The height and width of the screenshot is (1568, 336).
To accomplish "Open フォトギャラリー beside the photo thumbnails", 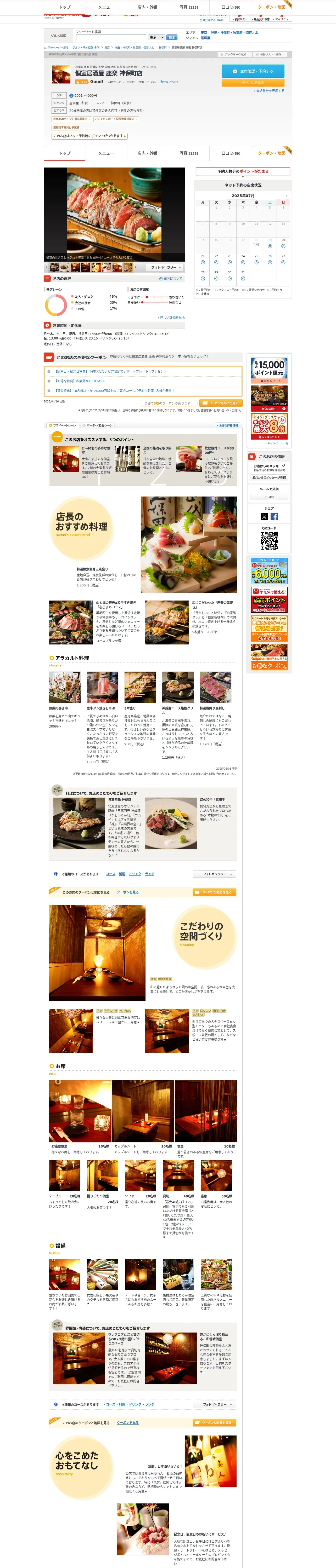I will point(165,267).
